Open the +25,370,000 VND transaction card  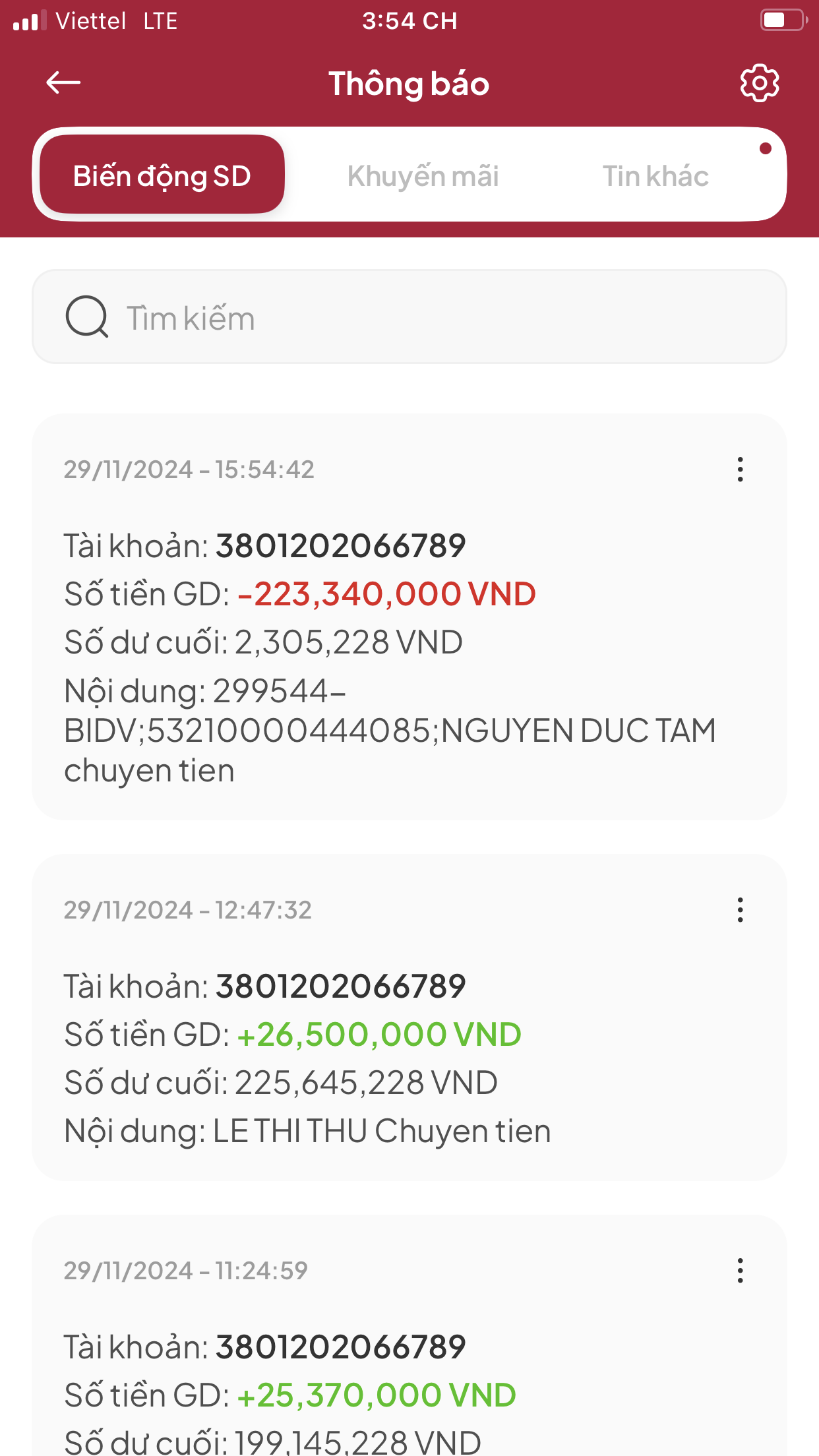tap(409, 1336)
